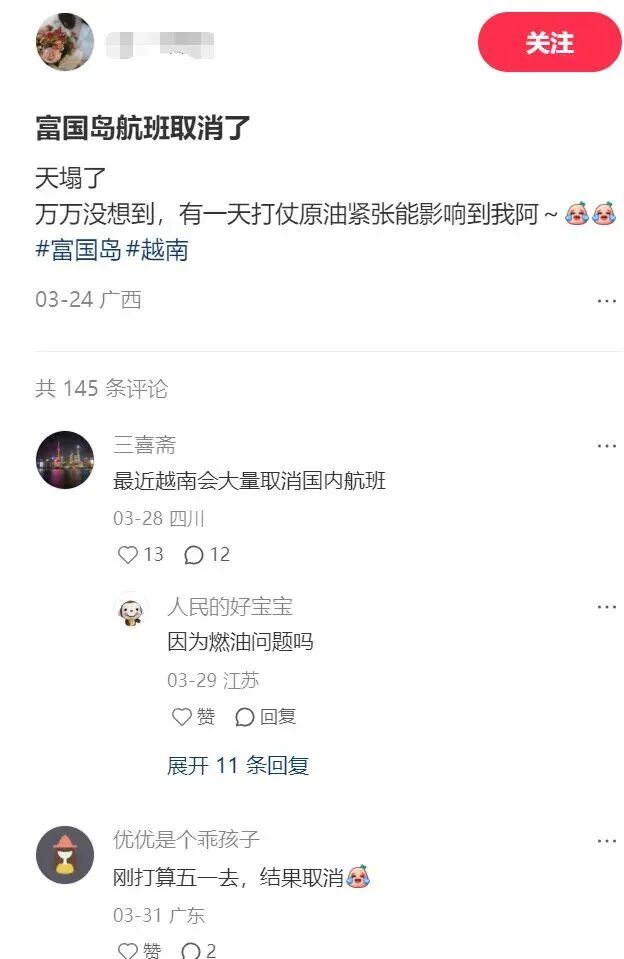Viewport: 624px width, 959px height.
Task: Open 人民的好宝宝's profile avatar
Action: point(132,610)
